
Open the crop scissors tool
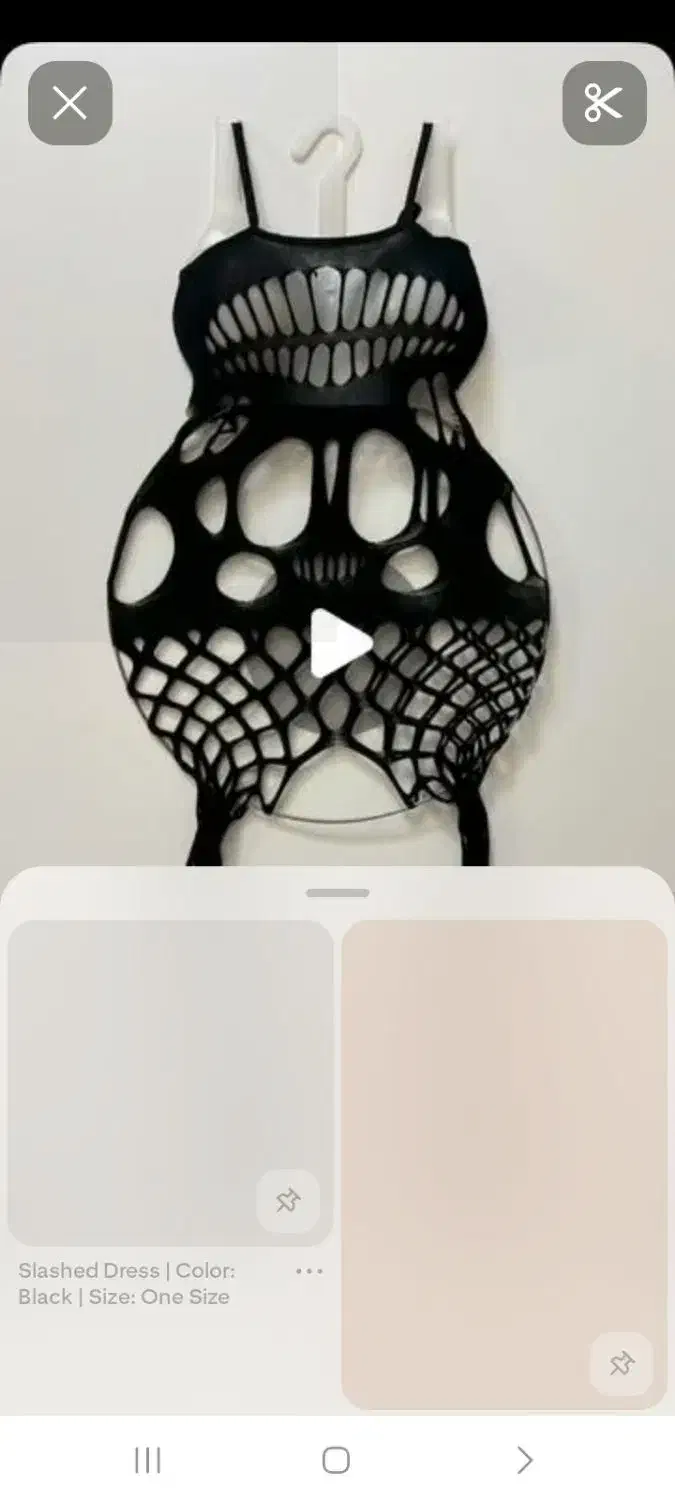click(604, 103)
